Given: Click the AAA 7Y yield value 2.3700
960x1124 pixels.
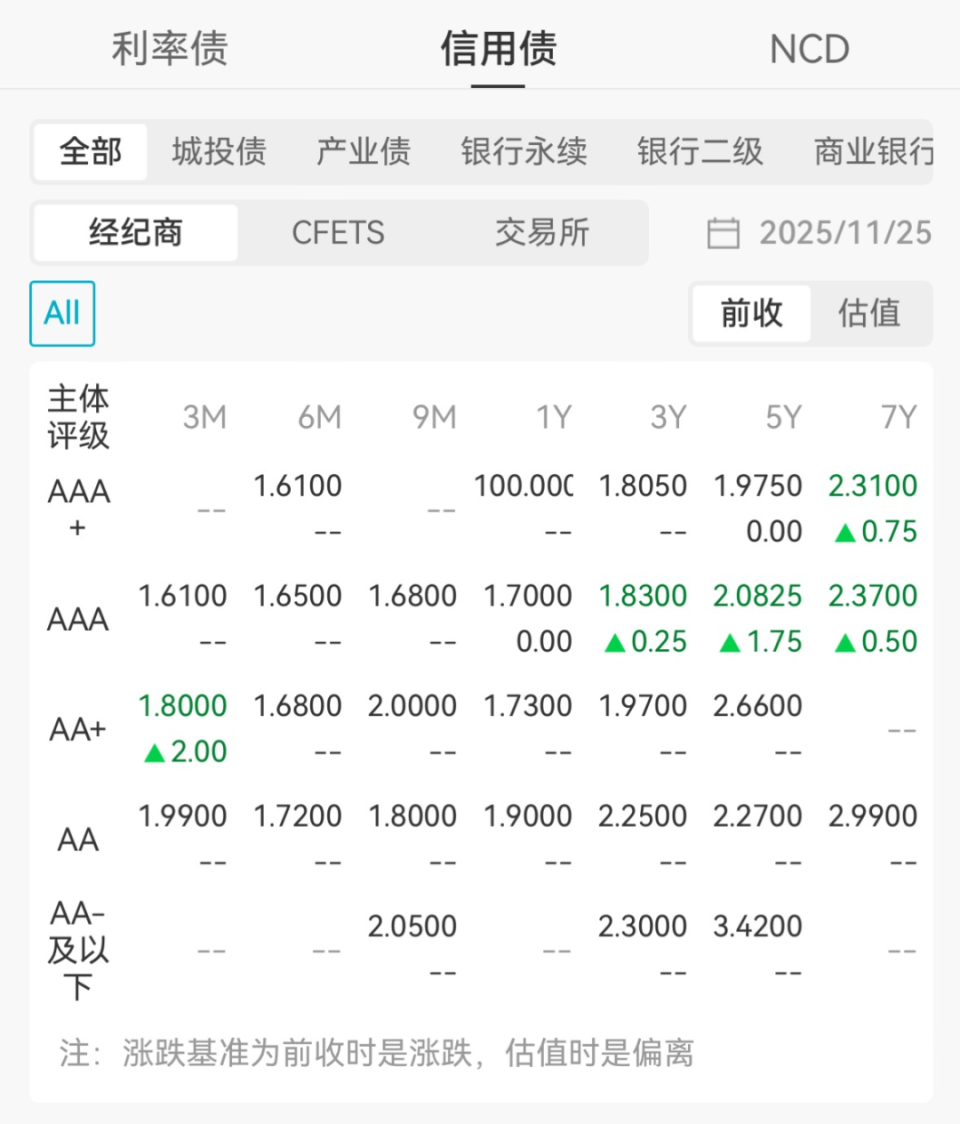Looking at the screenshot, I should point(870,595).
